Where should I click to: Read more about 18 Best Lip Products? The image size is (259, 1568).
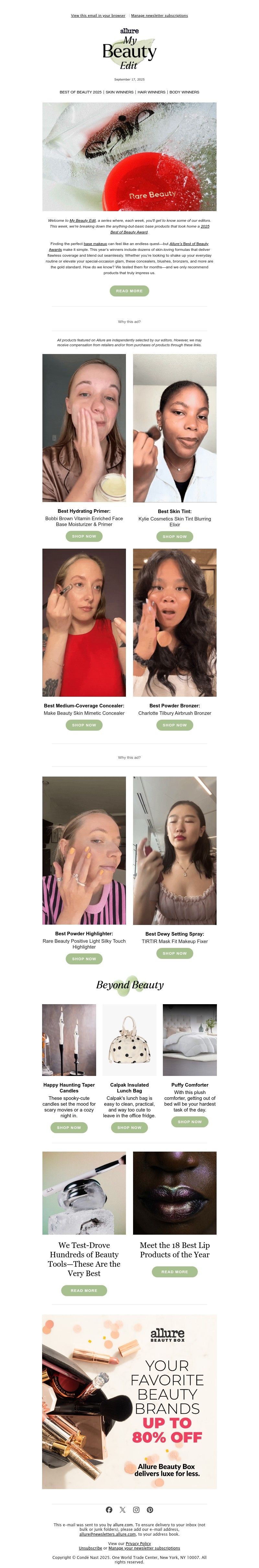[175, 1272]
